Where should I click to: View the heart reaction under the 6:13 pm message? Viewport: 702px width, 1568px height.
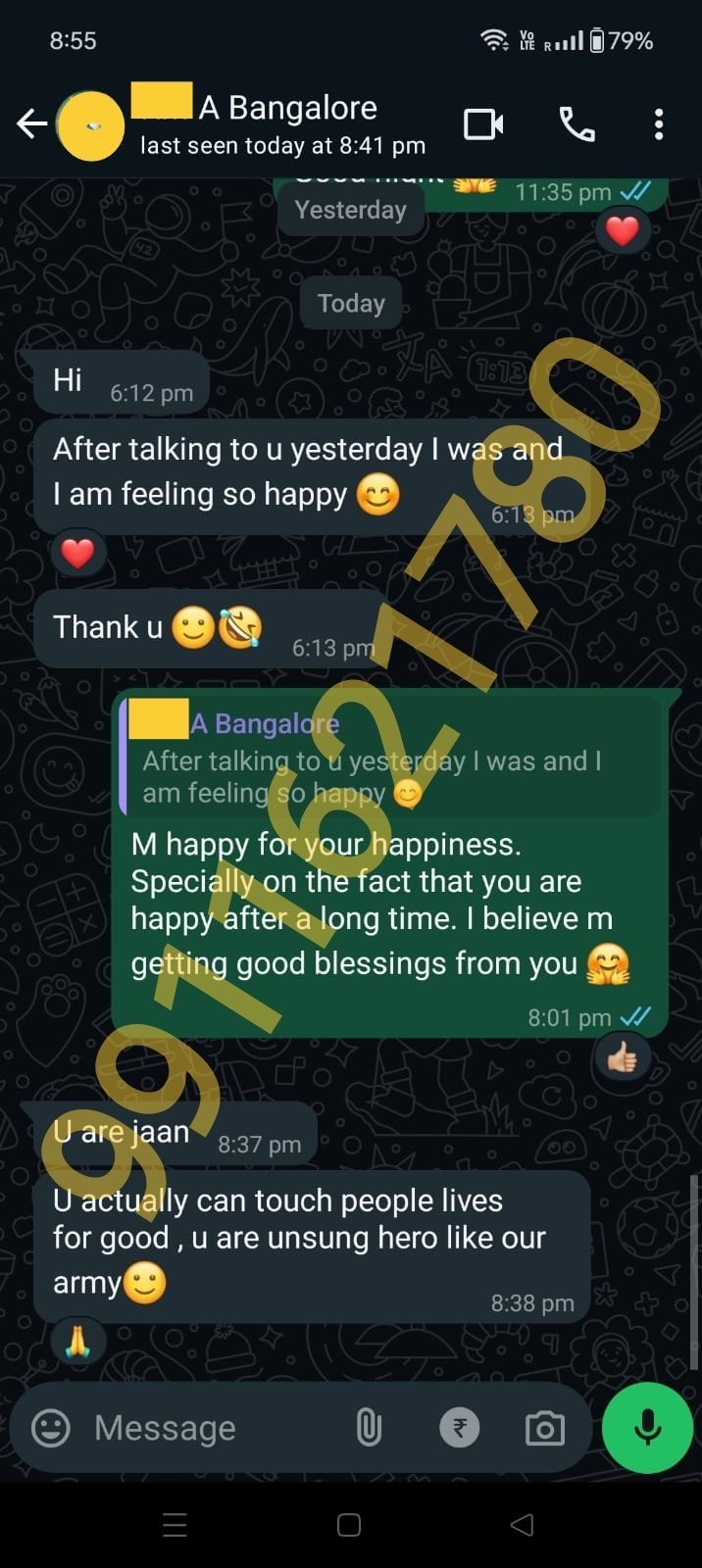coord(77,554)
